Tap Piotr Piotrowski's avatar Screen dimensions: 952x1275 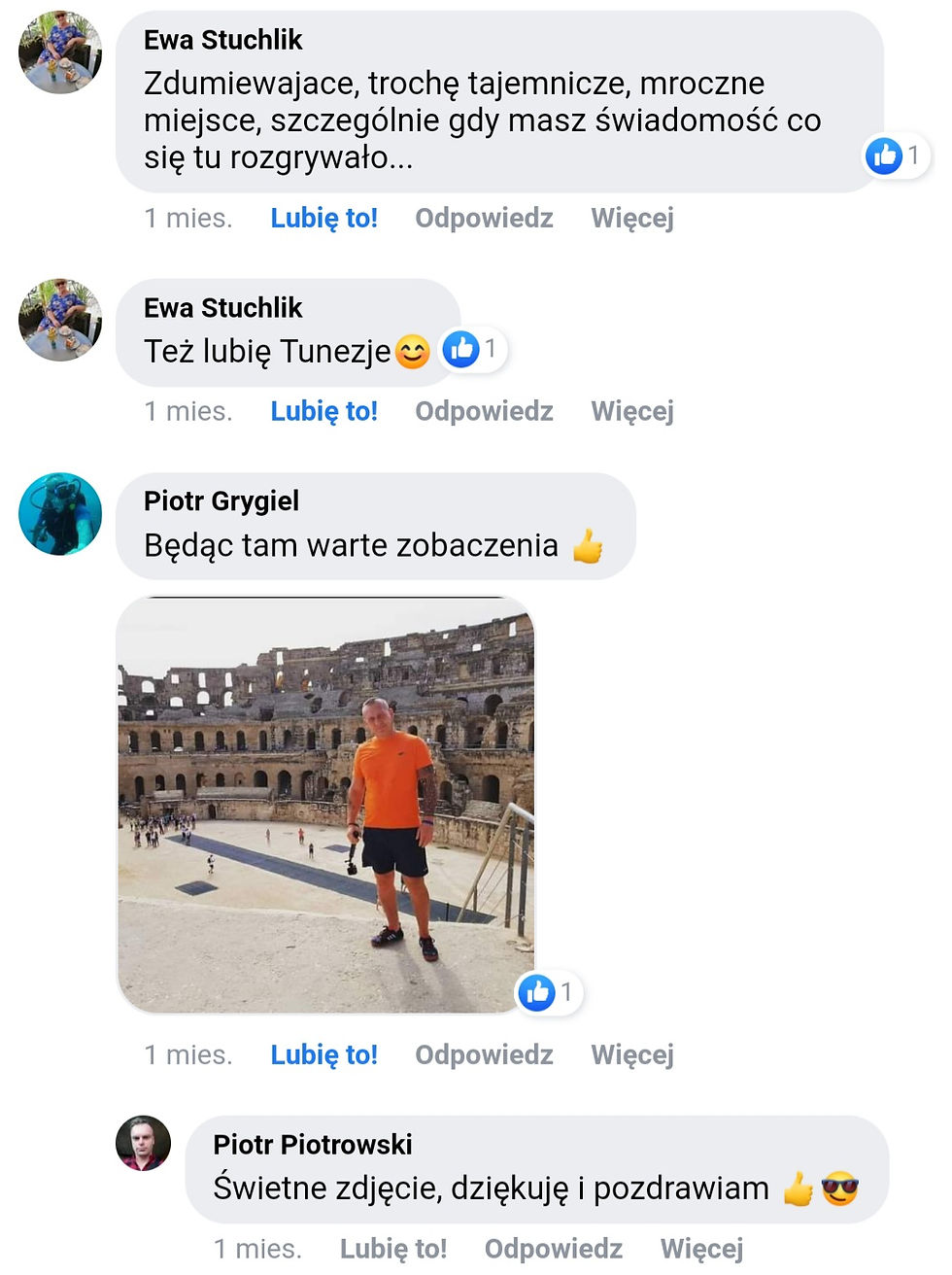point(144,1143)
